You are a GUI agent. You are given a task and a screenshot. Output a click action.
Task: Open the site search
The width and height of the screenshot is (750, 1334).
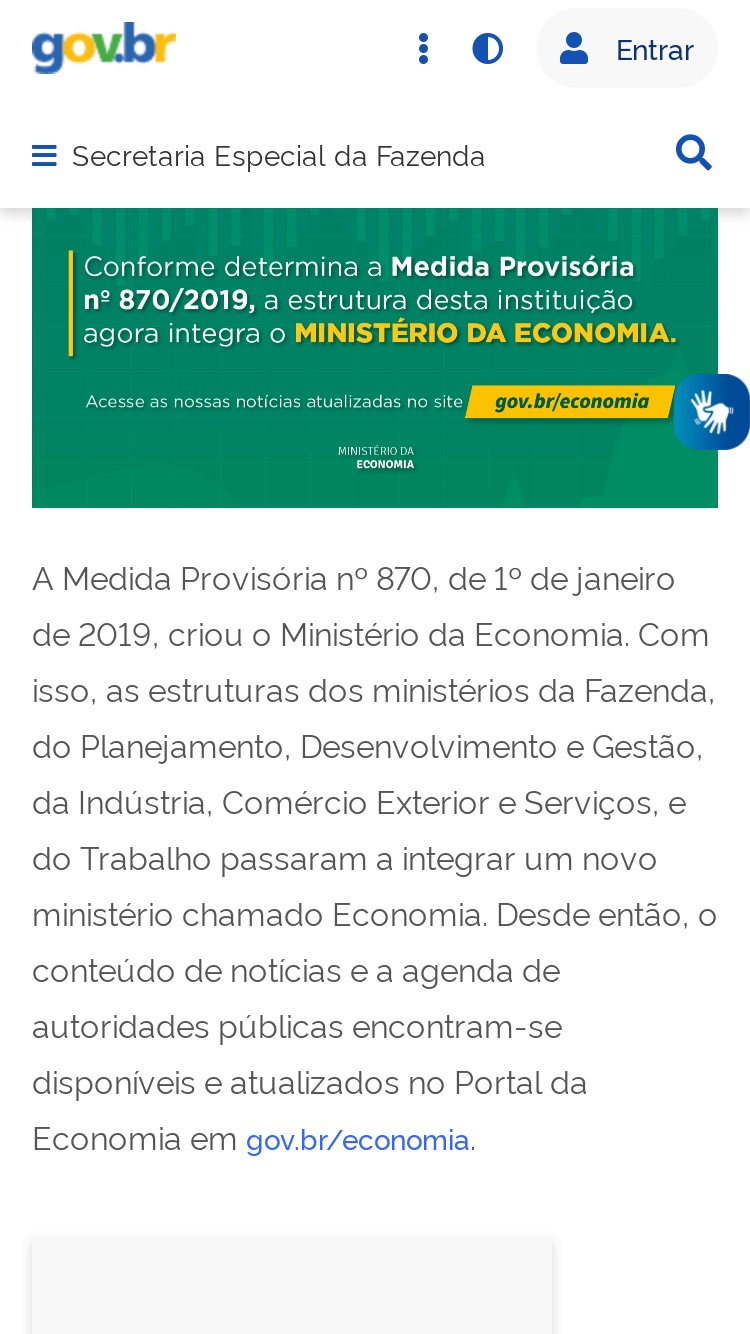tap(694, 154)
